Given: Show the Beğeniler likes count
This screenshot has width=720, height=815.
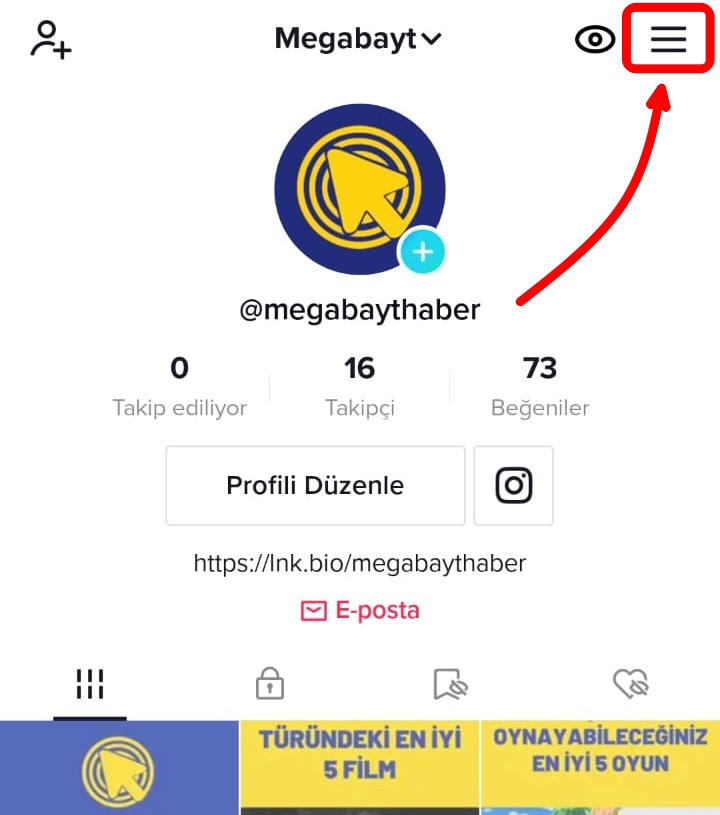Looking at the screenshot, I should point(540,386).
